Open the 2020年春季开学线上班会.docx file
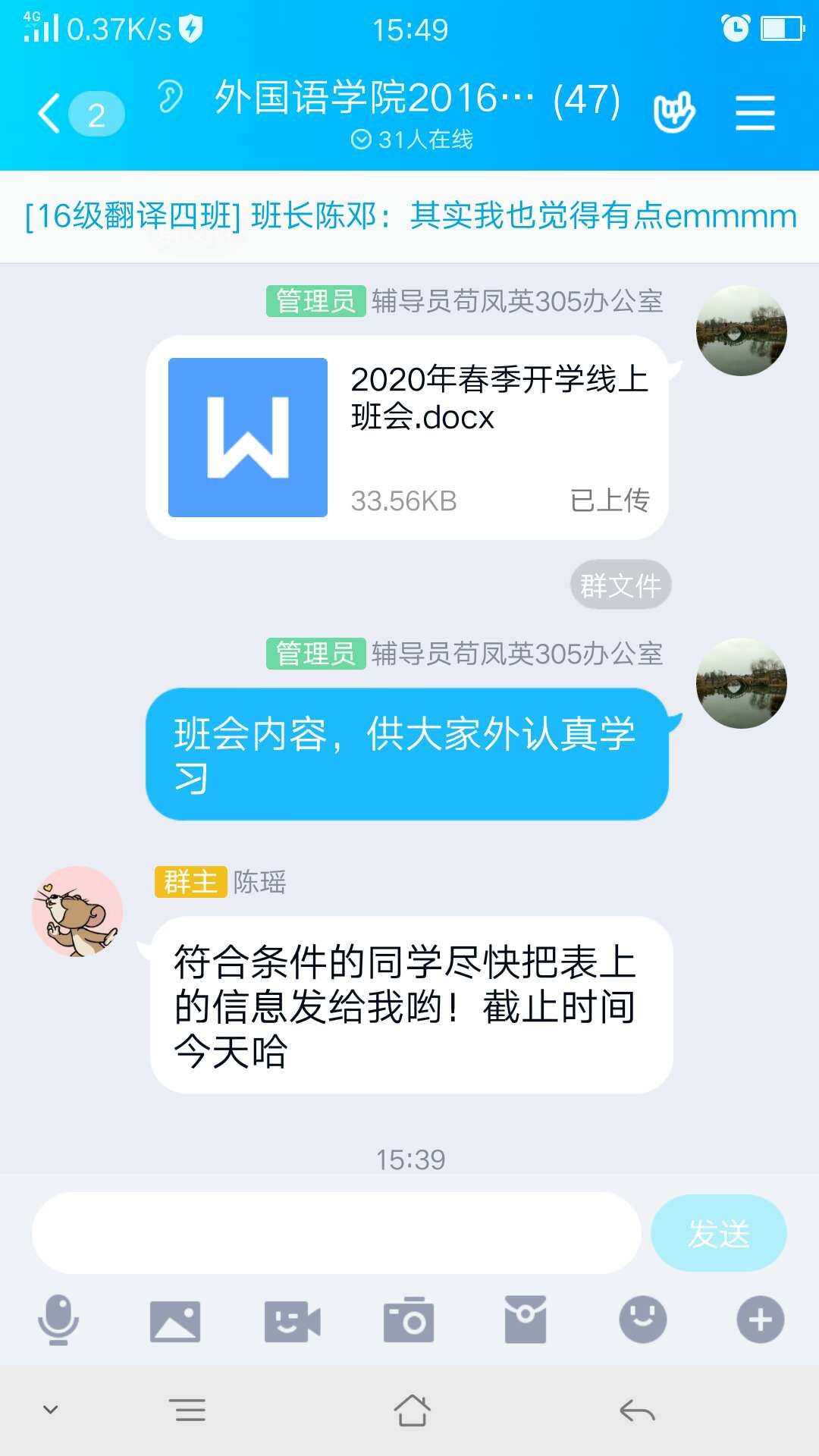This screenshot has height=1456, width=819. click(407, 438)
